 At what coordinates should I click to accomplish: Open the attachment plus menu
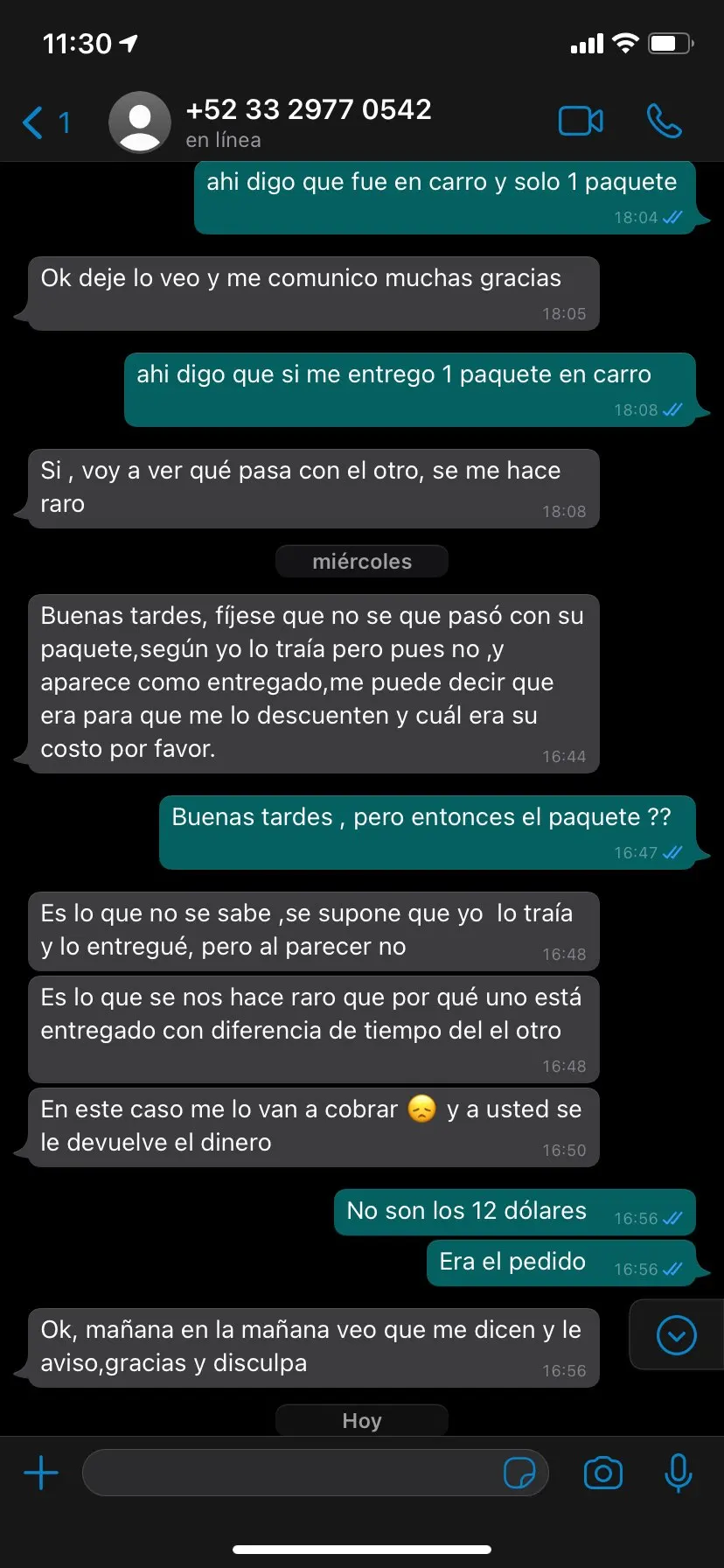pos(41,1473)
